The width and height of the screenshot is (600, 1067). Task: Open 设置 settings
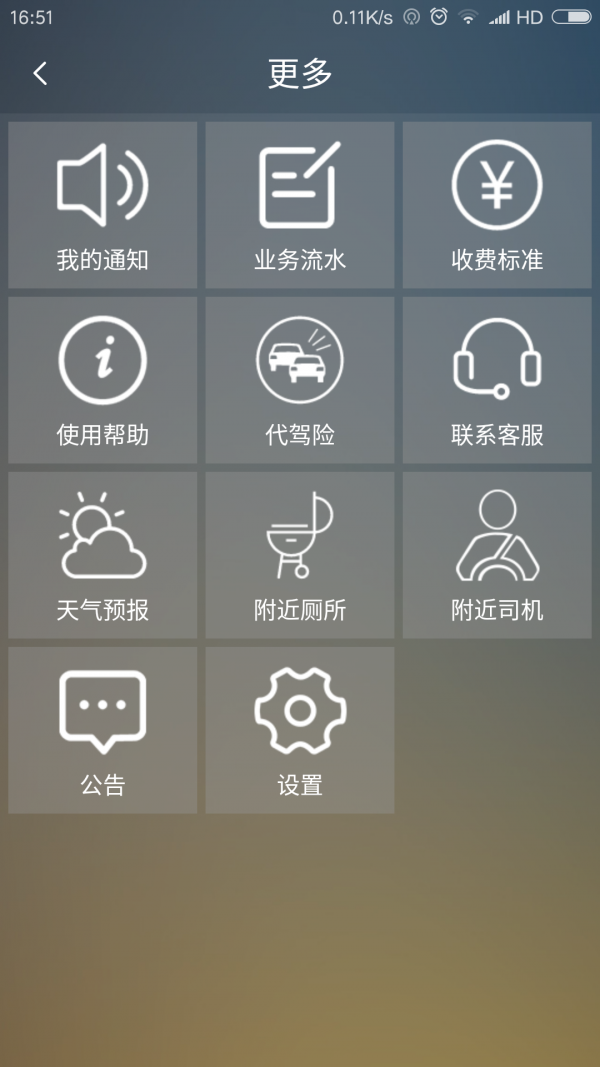[x=300, y=730]
